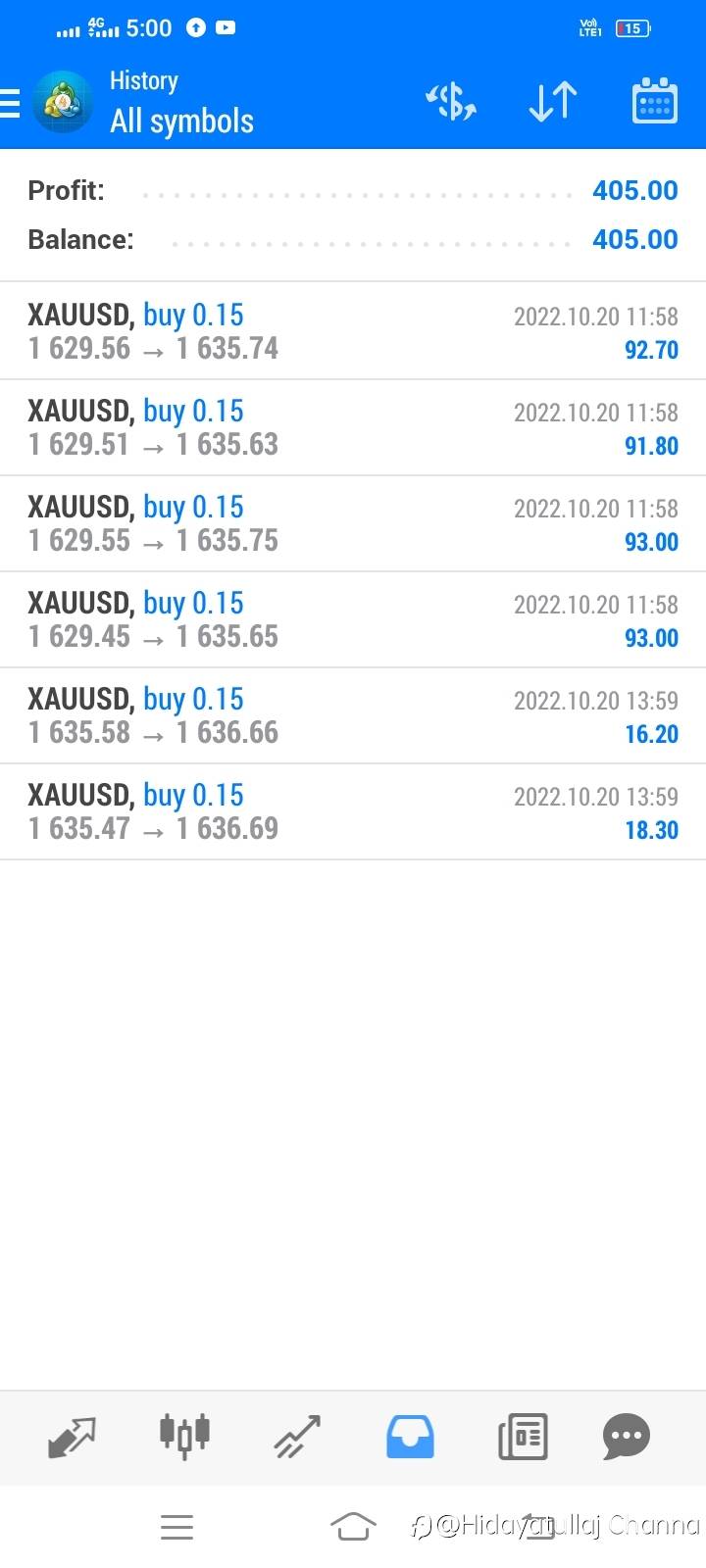Image resolution: width=706 pixels, height=1568 pixels.
Task: Switch to the Chart tab
Action: (184, 1437)
